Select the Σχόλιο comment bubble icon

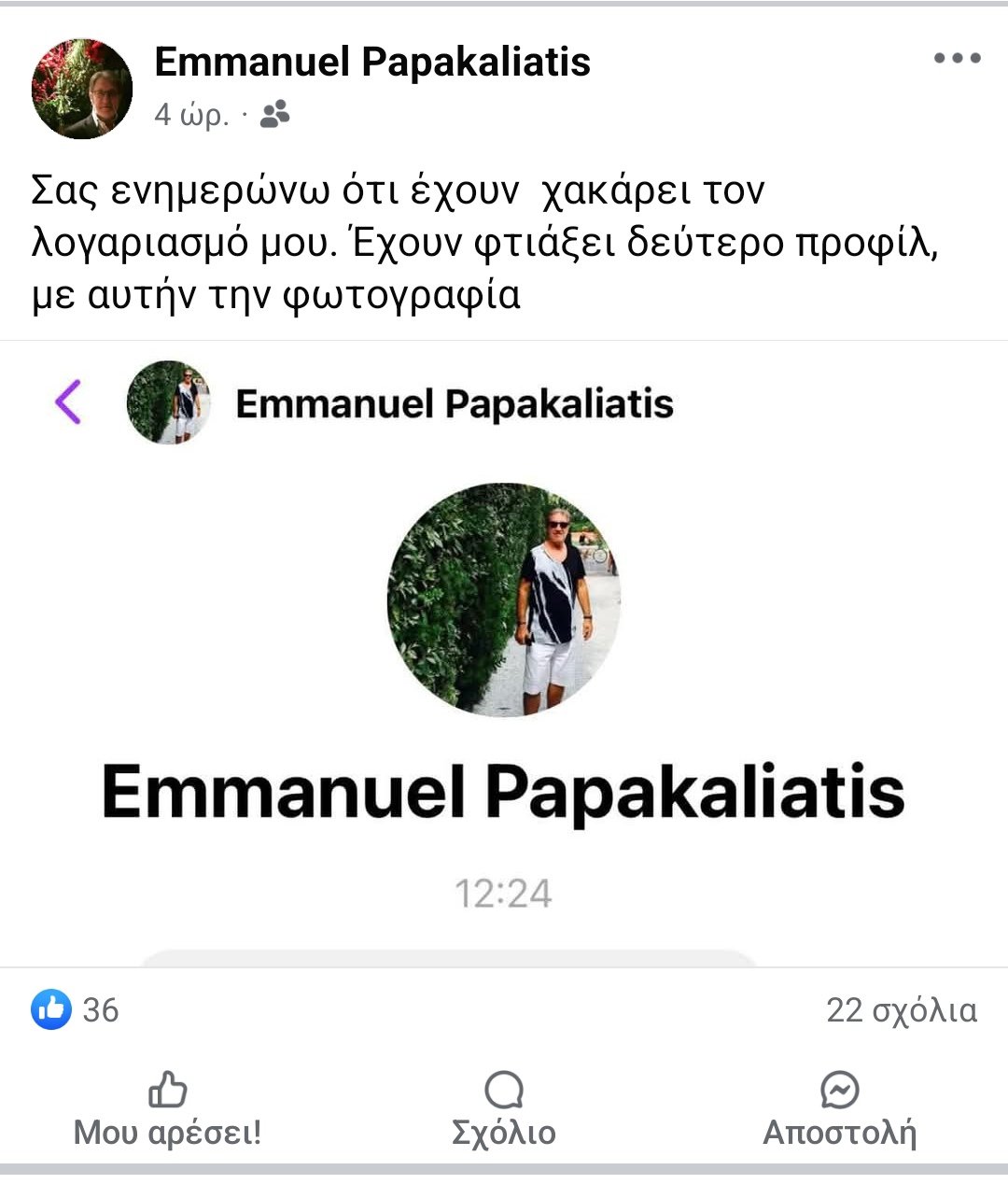(x=502, y=1090)
